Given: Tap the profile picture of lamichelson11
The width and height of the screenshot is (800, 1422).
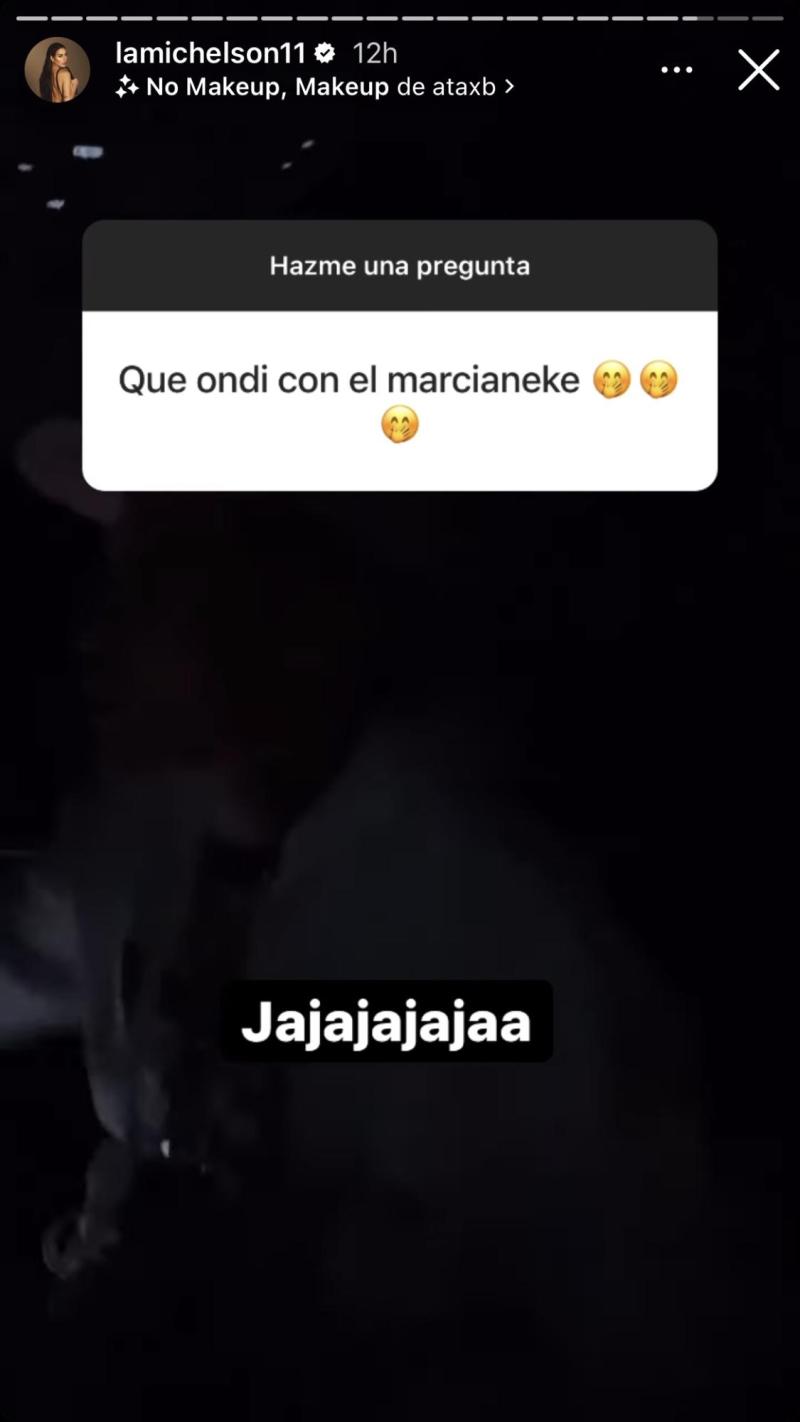Looking at the screenshot, I should (57, 68).
